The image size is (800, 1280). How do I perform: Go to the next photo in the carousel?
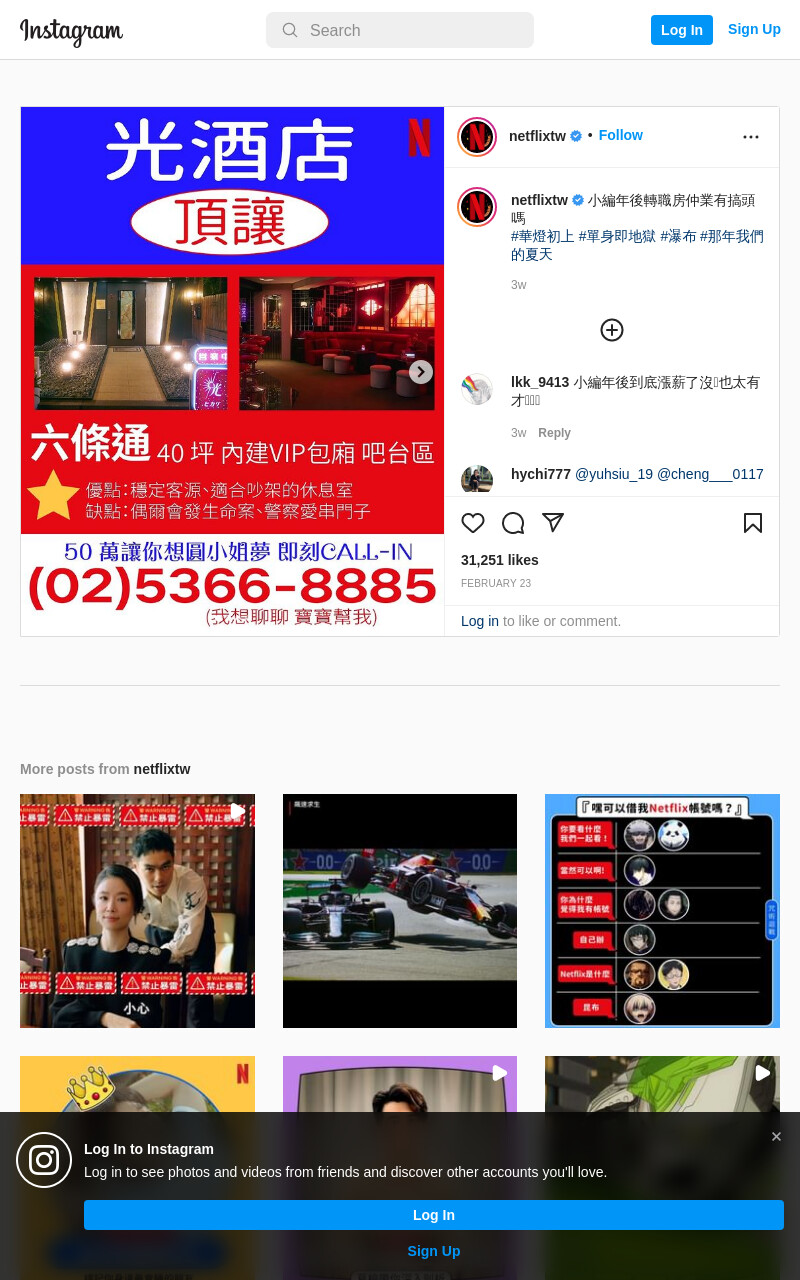pos(421,372)
